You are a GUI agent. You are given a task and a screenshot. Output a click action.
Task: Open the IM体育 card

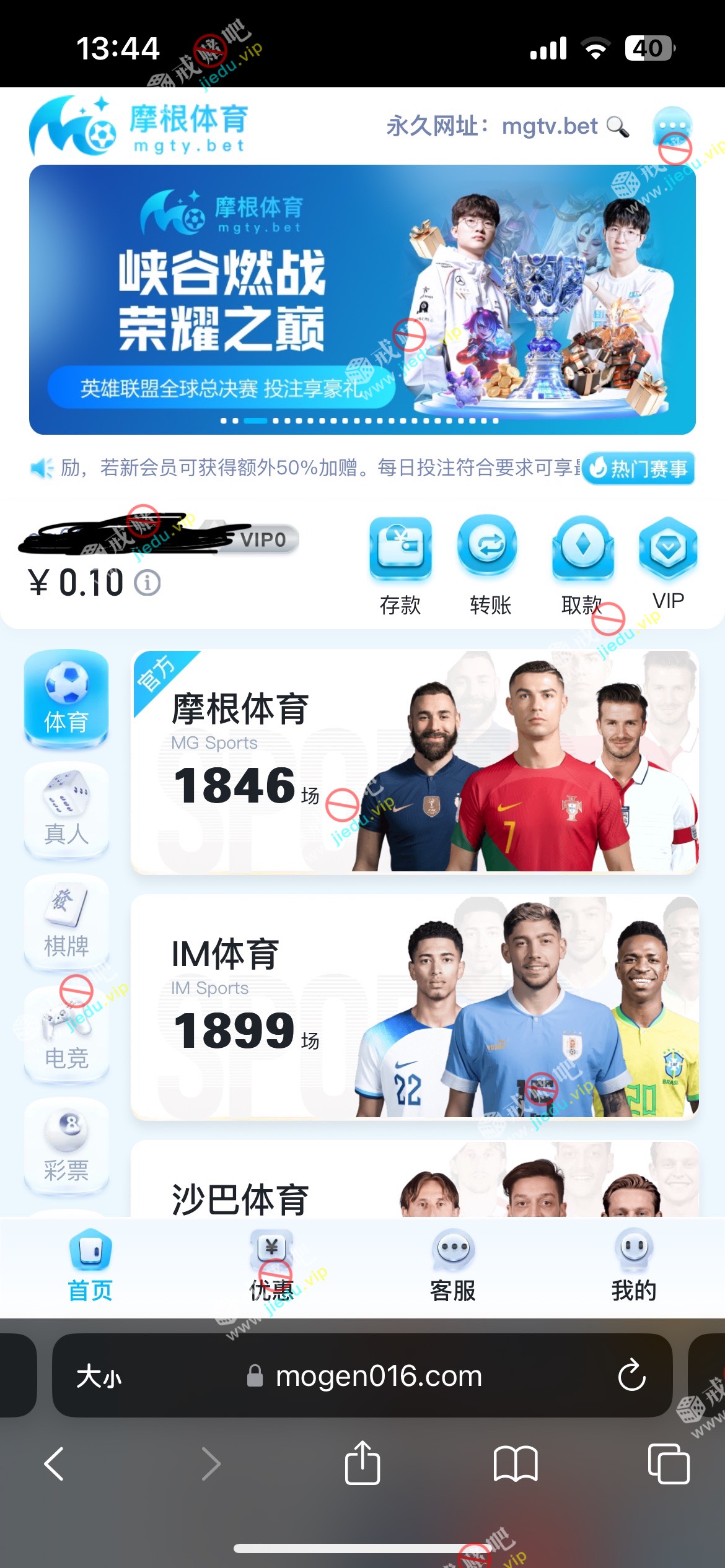[414, 1006]
